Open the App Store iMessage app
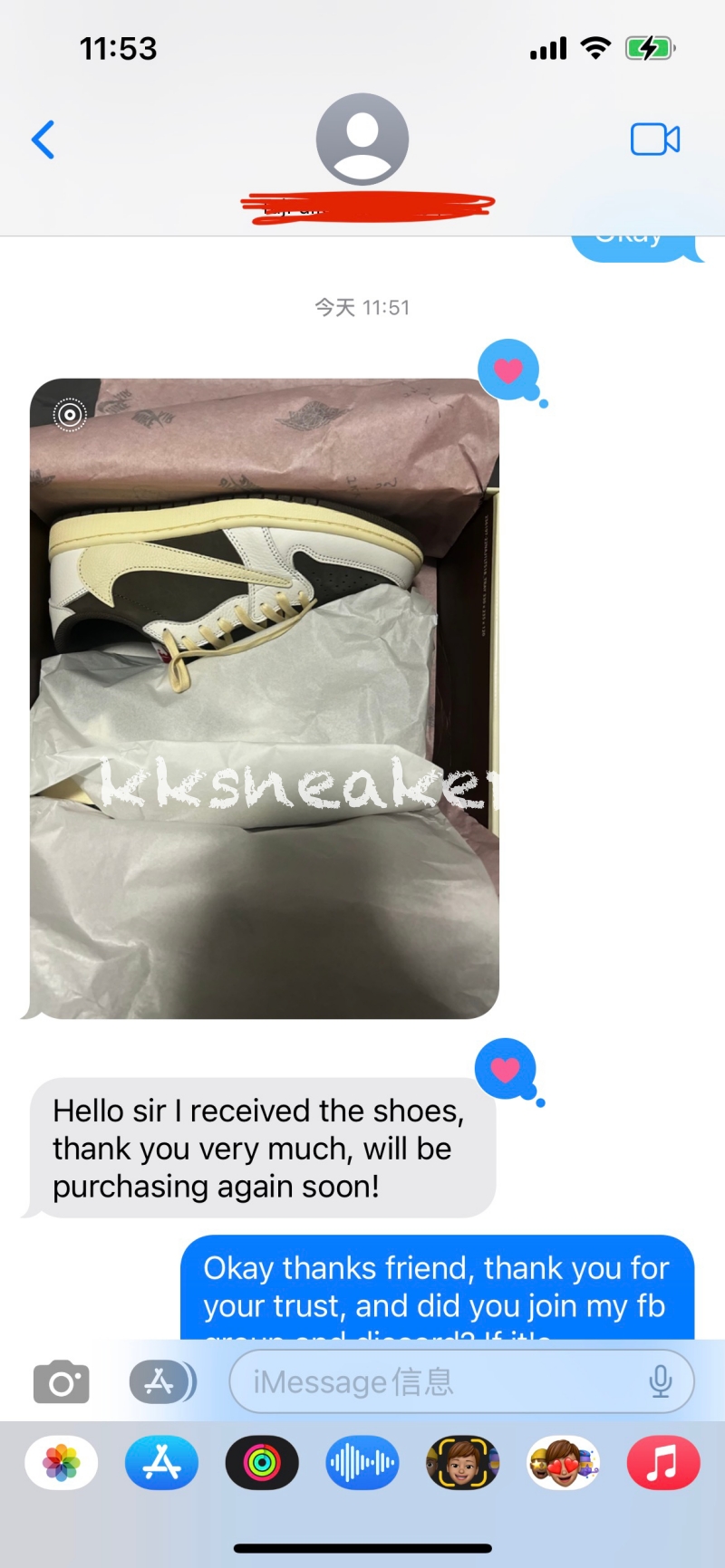725x1568 pixels. (161, 1462)
